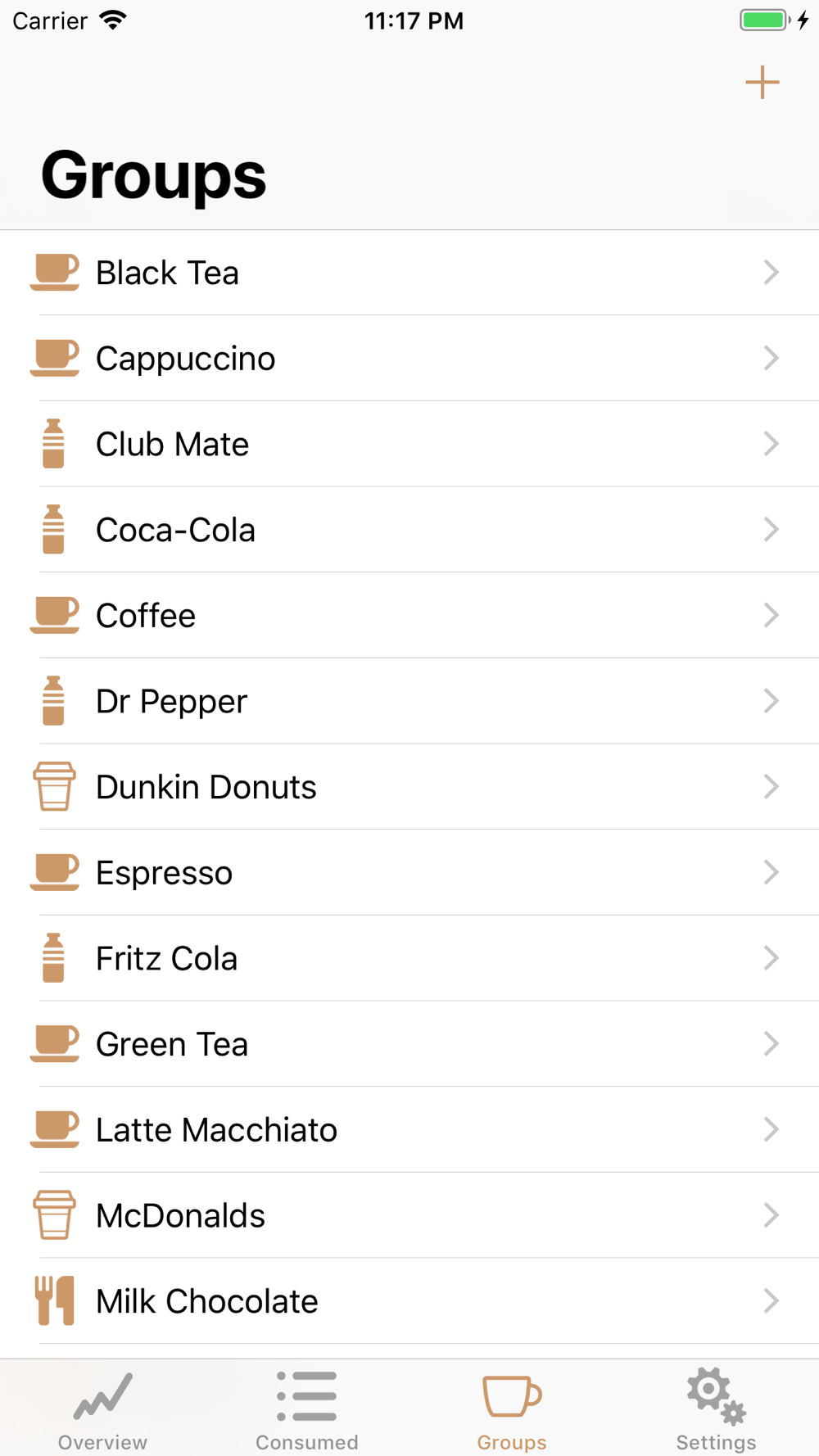Open the Green Tea group
The width and height of the screenshot is (819, 1456).
pos(409,1044)
